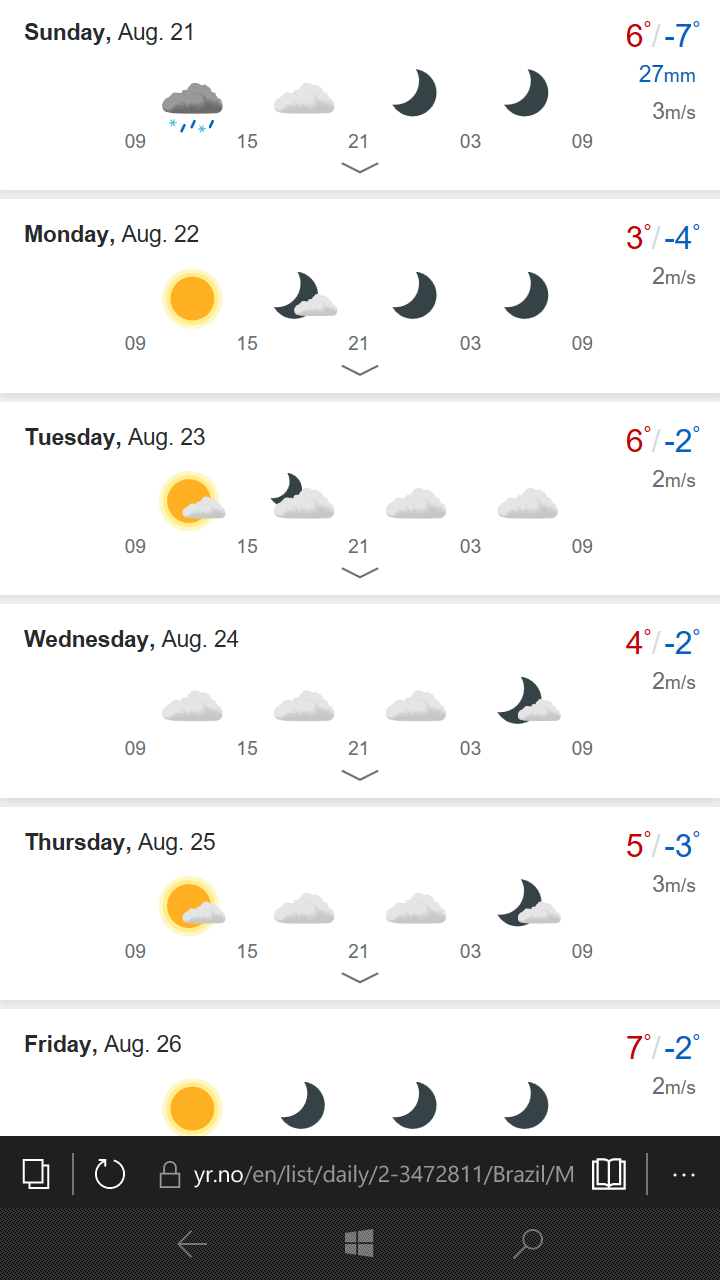Expand Monday Aug. 22 forecast details
The height and width of the screenshot is (1280, 720).
click(x=360, y=370)
